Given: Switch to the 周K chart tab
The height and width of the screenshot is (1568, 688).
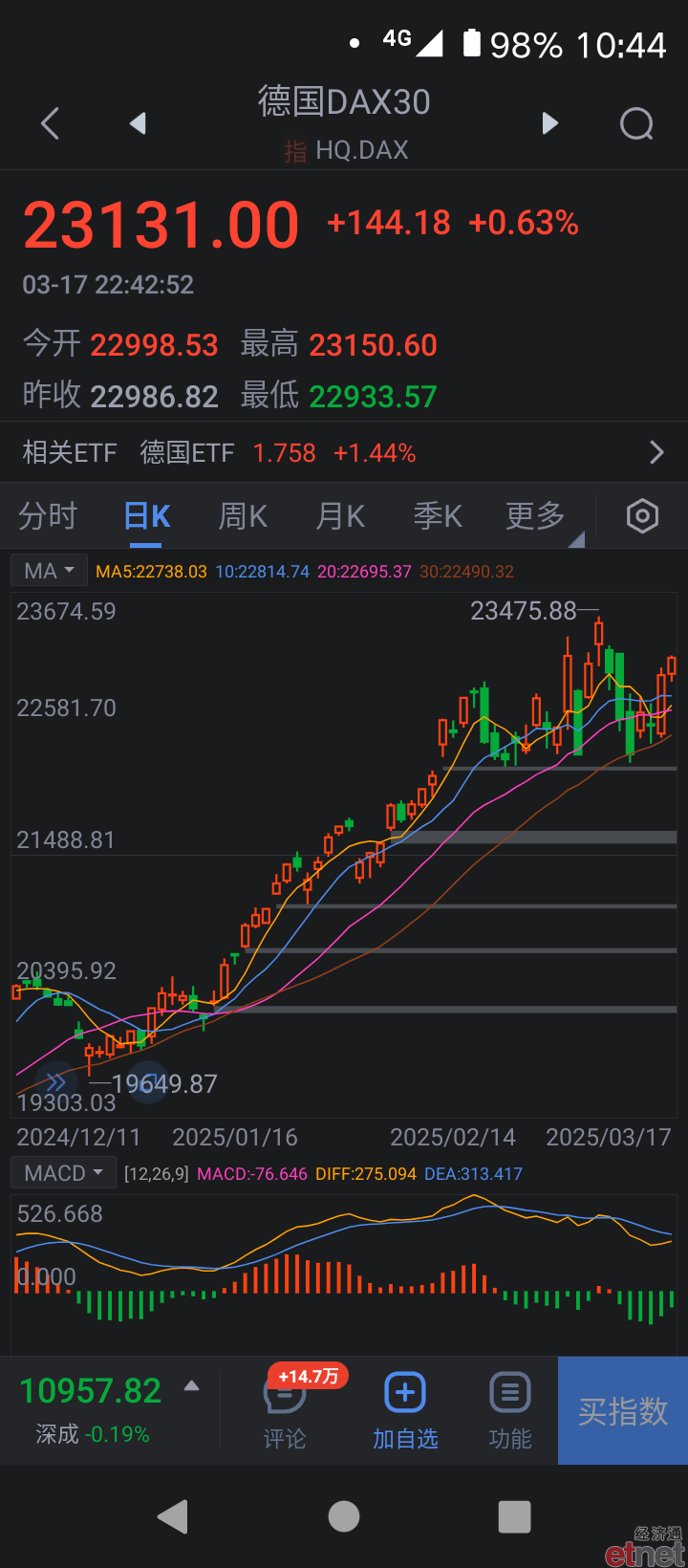Looking at the screenshot, I should pos(243,516).
